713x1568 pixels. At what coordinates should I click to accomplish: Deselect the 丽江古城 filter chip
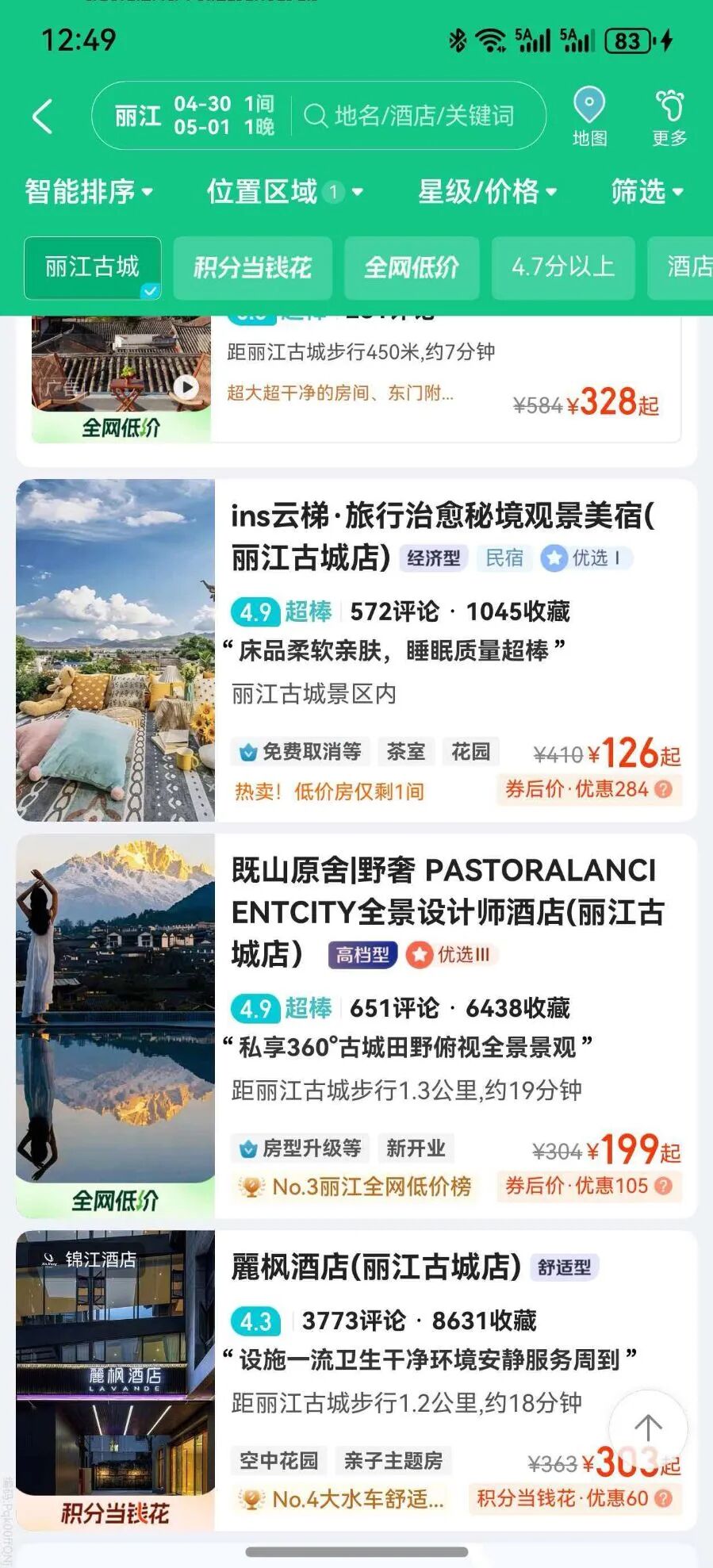[92, 268]
